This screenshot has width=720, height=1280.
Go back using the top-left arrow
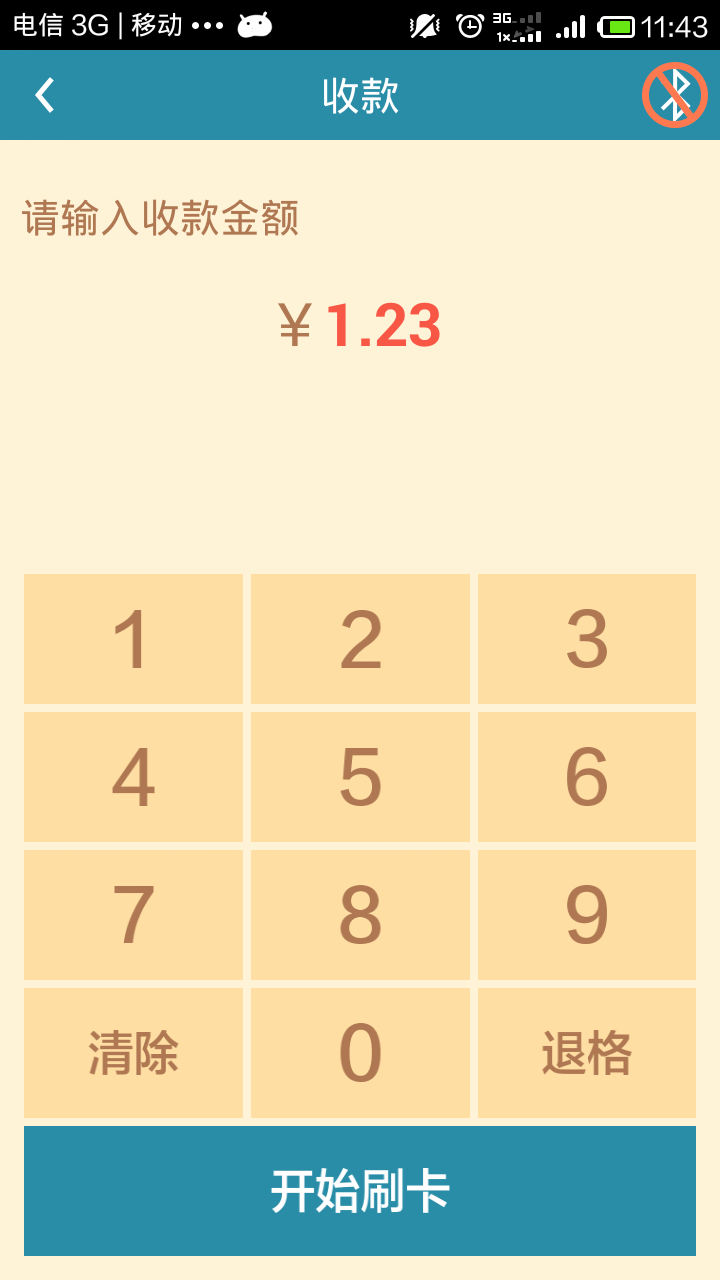[x=44, y=95]
